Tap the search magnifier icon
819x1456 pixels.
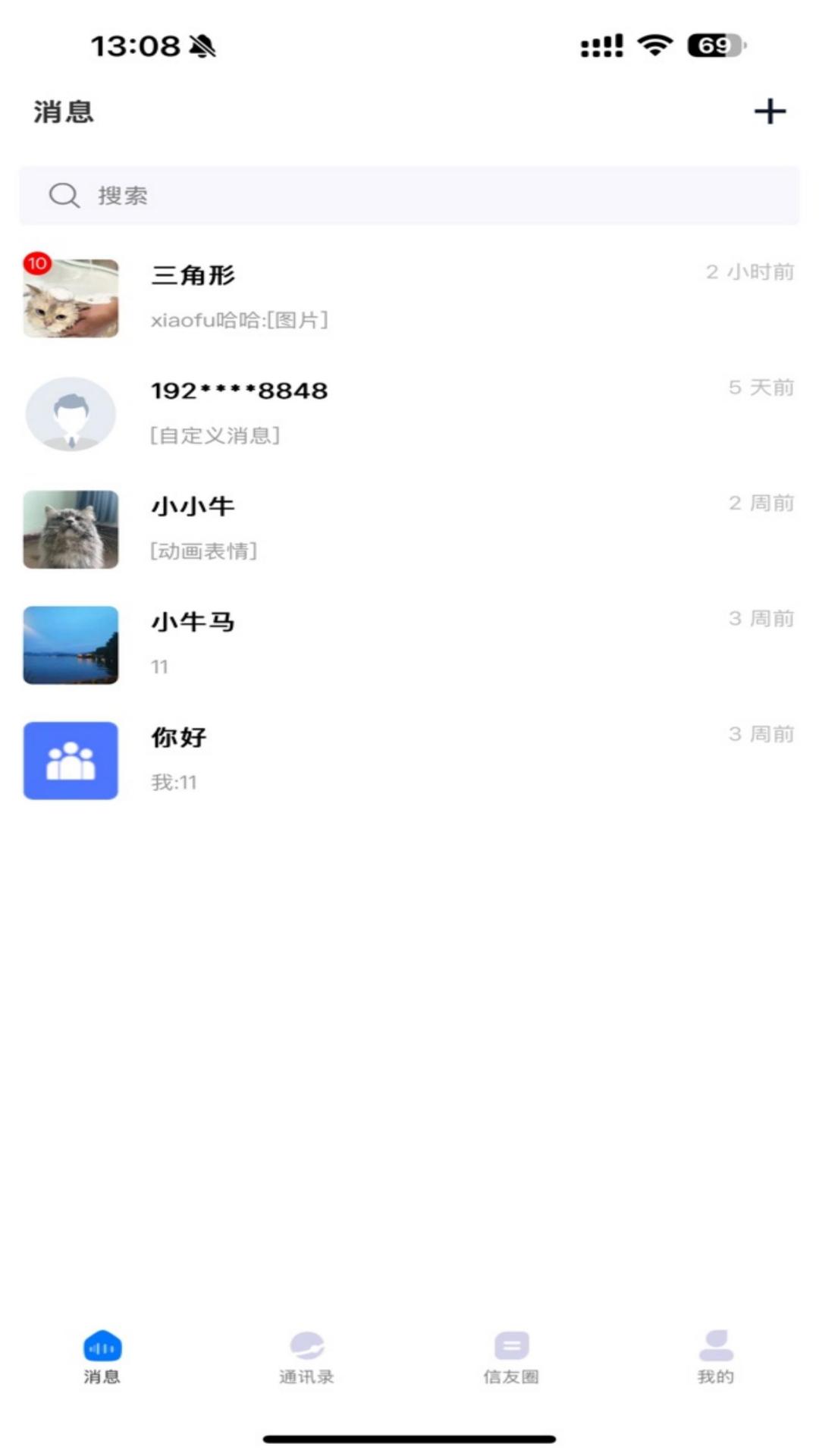point(64,195)
